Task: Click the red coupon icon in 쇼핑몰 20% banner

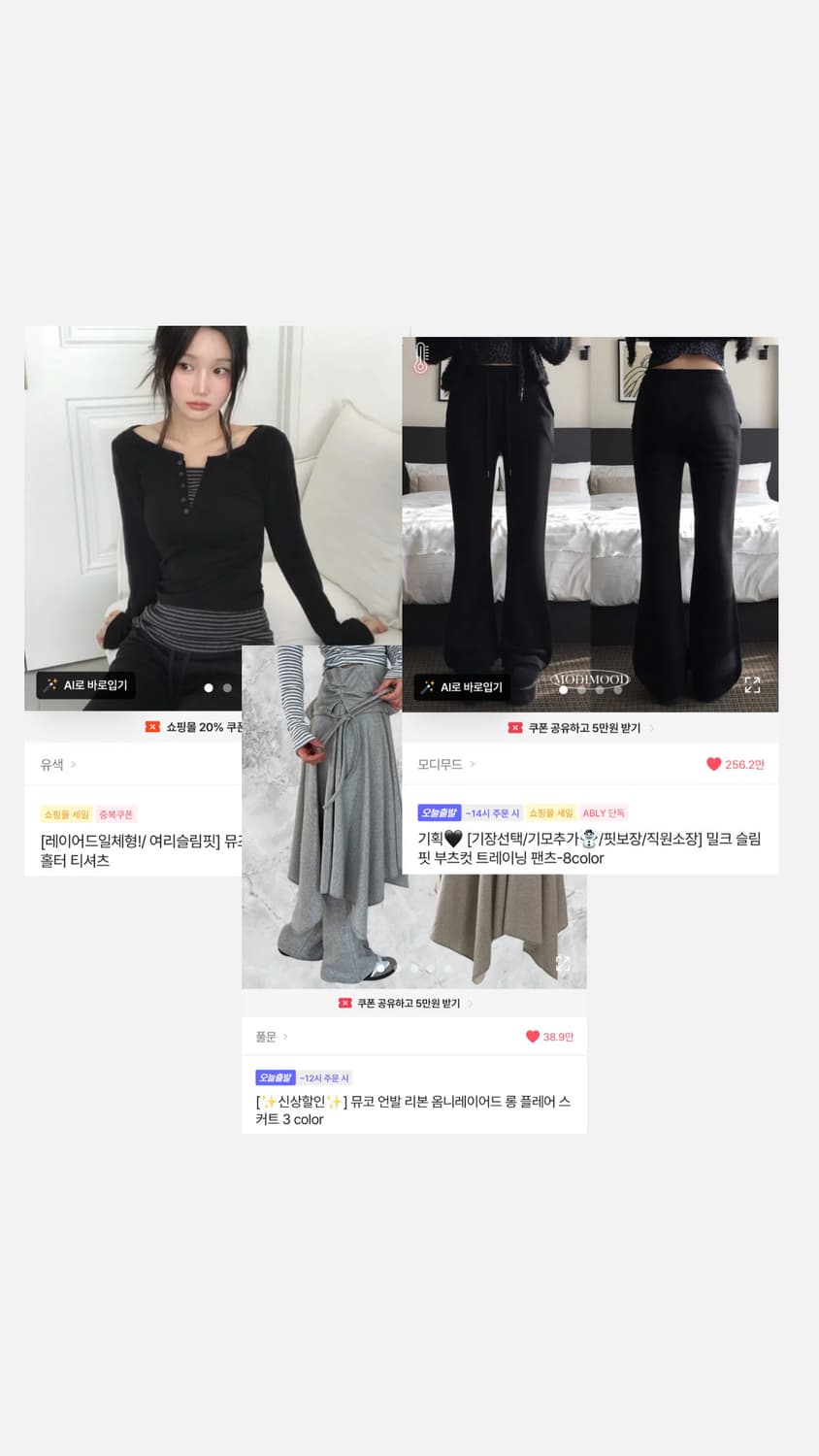Action: (x=151, y=727)
